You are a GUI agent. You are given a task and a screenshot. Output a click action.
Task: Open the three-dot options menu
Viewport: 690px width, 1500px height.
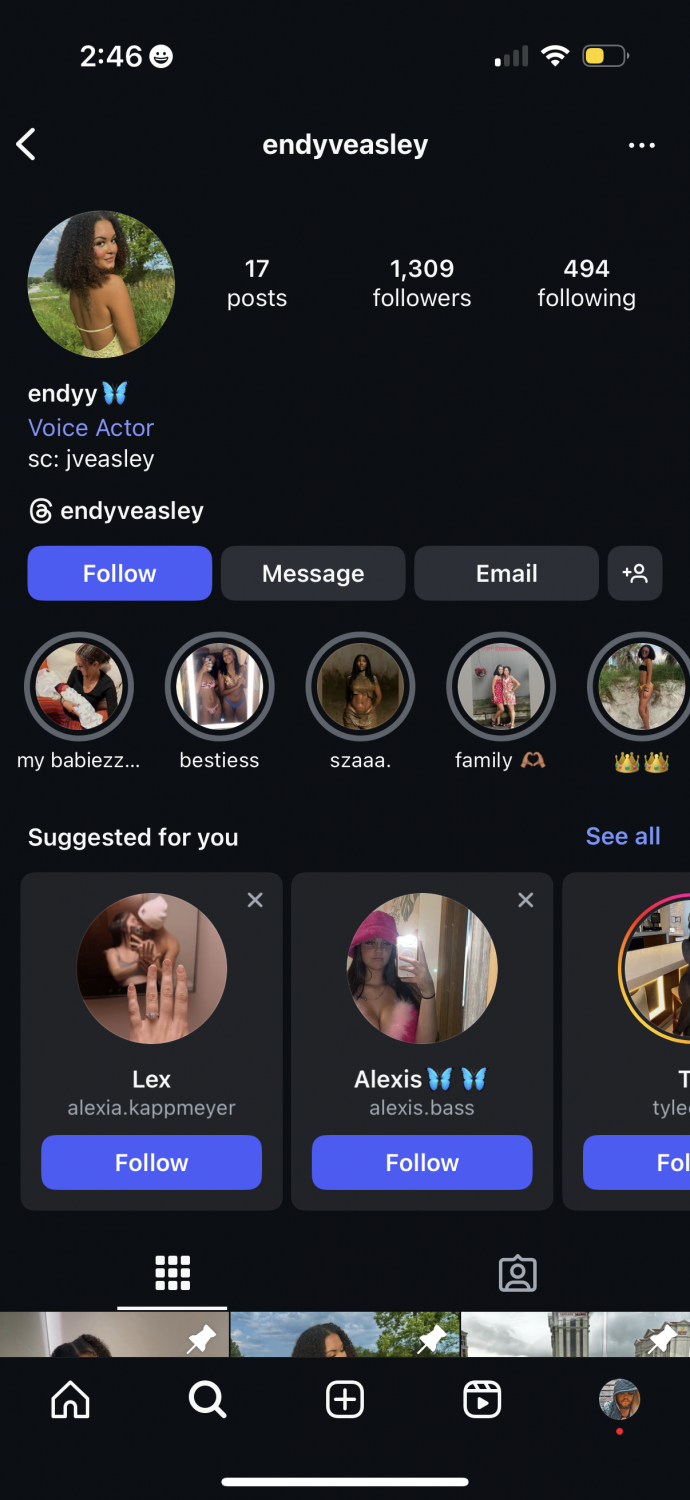(641, 145)
